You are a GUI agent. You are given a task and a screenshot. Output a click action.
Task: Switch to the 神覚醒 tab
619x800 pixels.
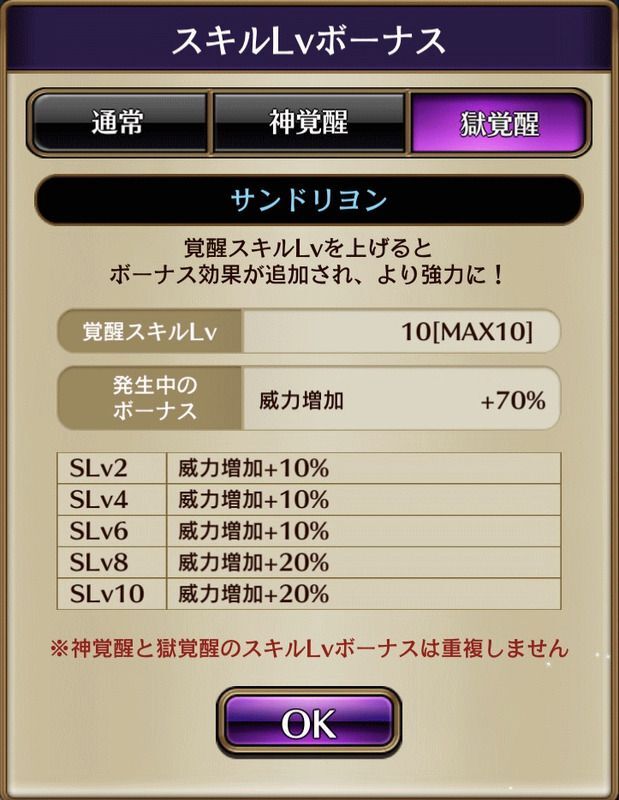(x=310, y=124)
